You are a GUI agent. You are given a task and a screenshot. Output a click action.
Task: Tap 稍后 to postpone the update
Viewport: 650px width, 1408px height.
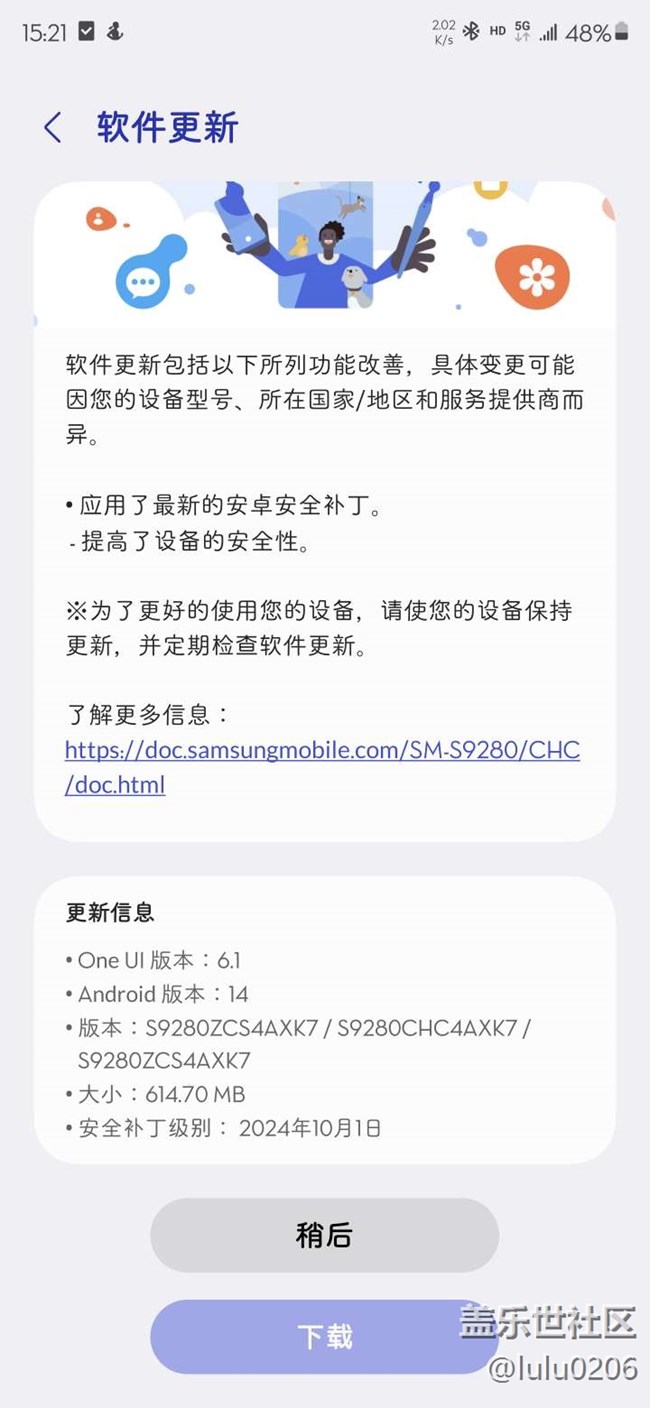click(324, 1235)
